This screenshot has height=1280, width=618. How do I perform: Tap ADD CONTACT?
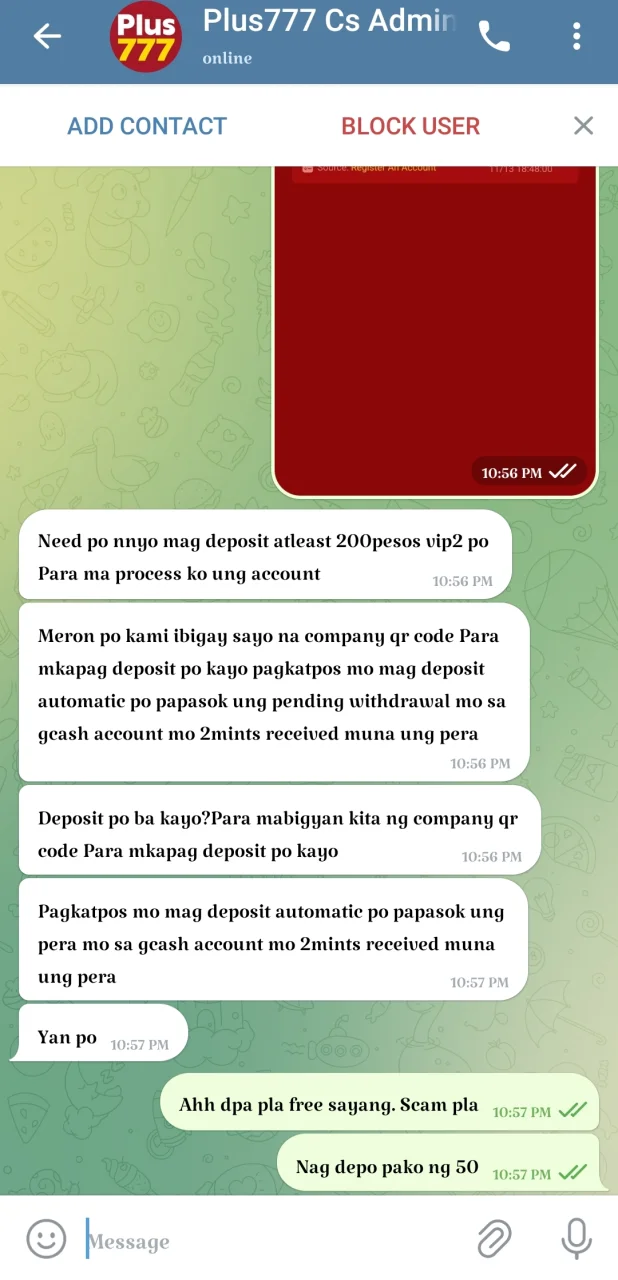(147, 126)
